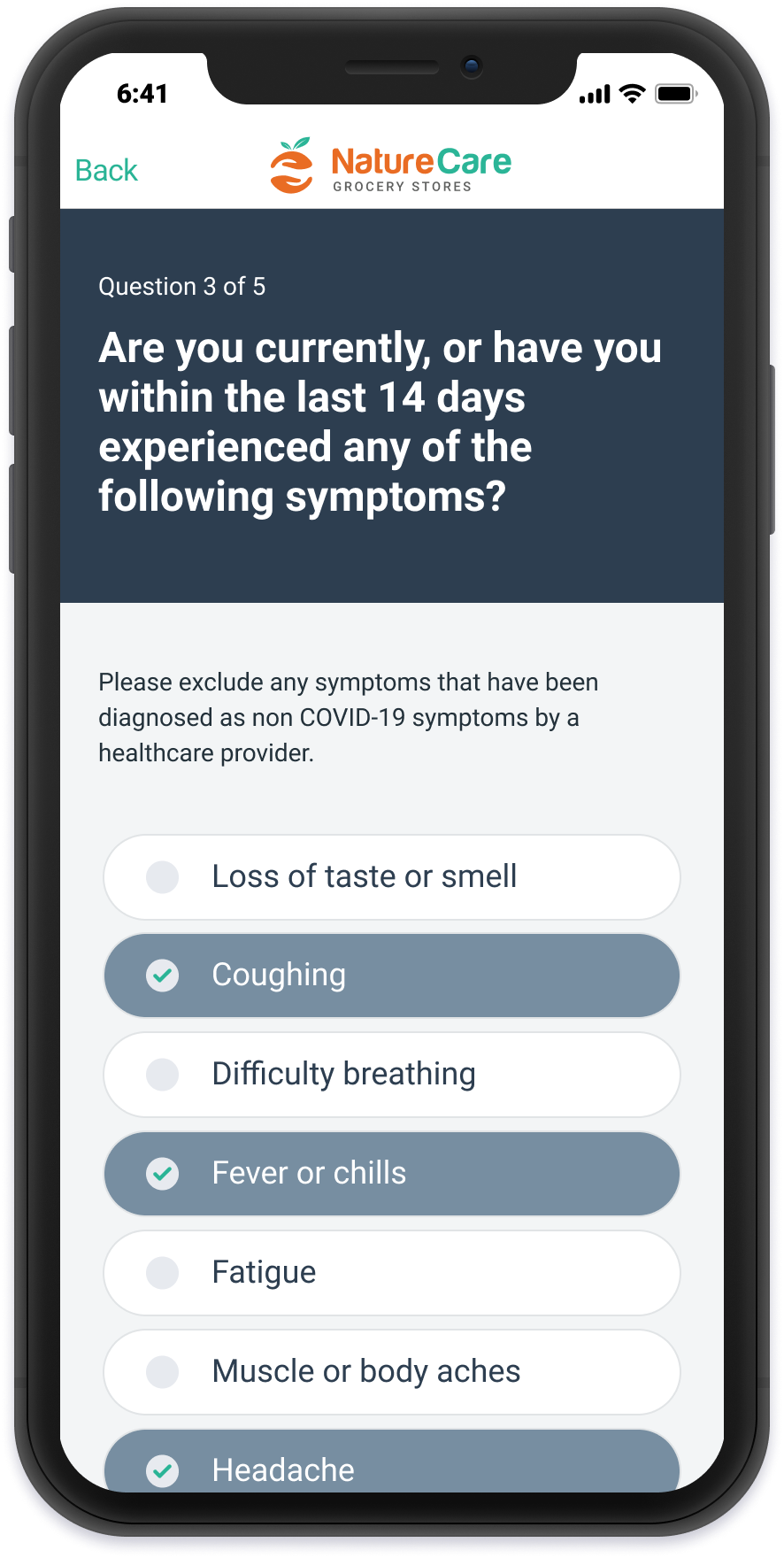
Task: Mark Fatigue as a symptom
Action: (x=392, y=1273)
